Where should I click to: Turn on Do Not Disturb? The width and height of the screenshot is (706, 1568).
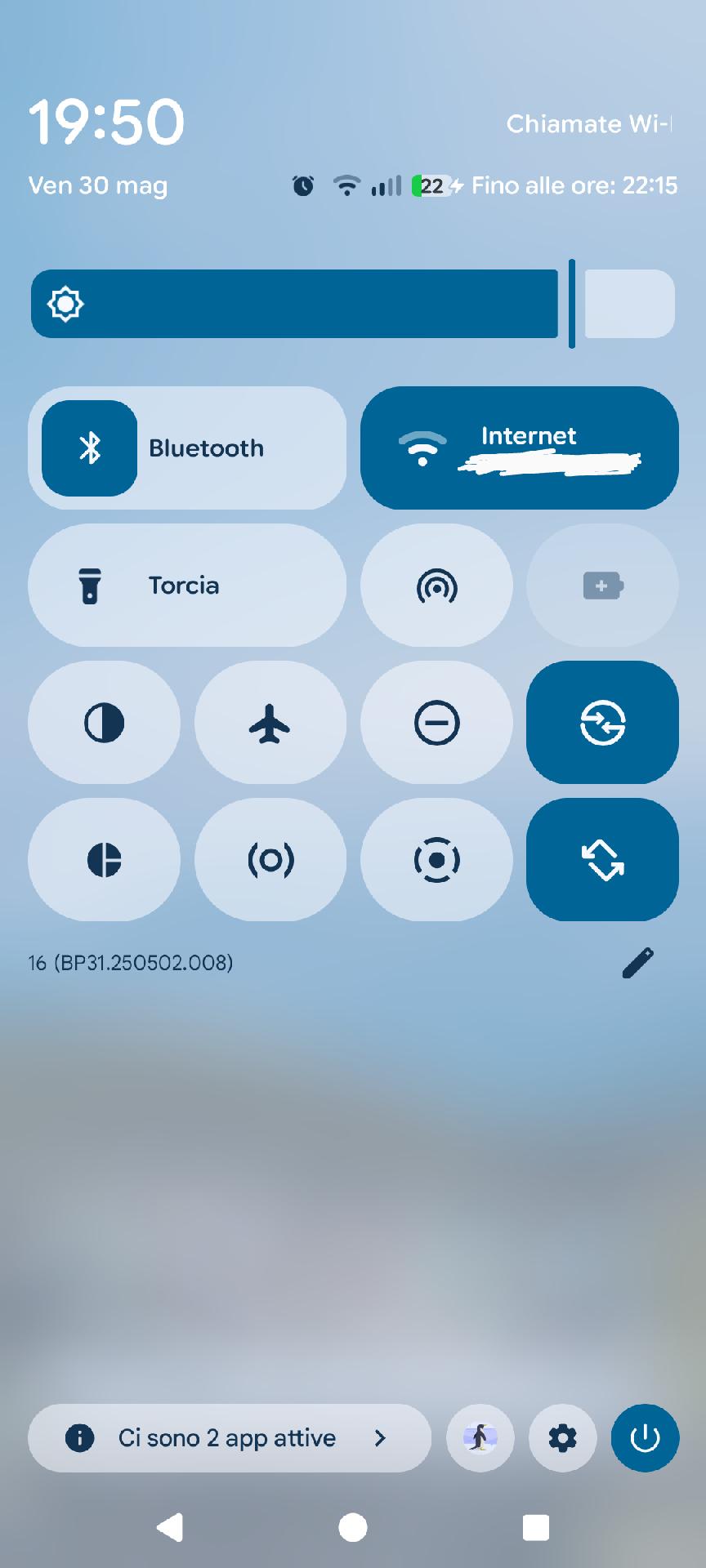pyautogui.click(x=436, y=723)
